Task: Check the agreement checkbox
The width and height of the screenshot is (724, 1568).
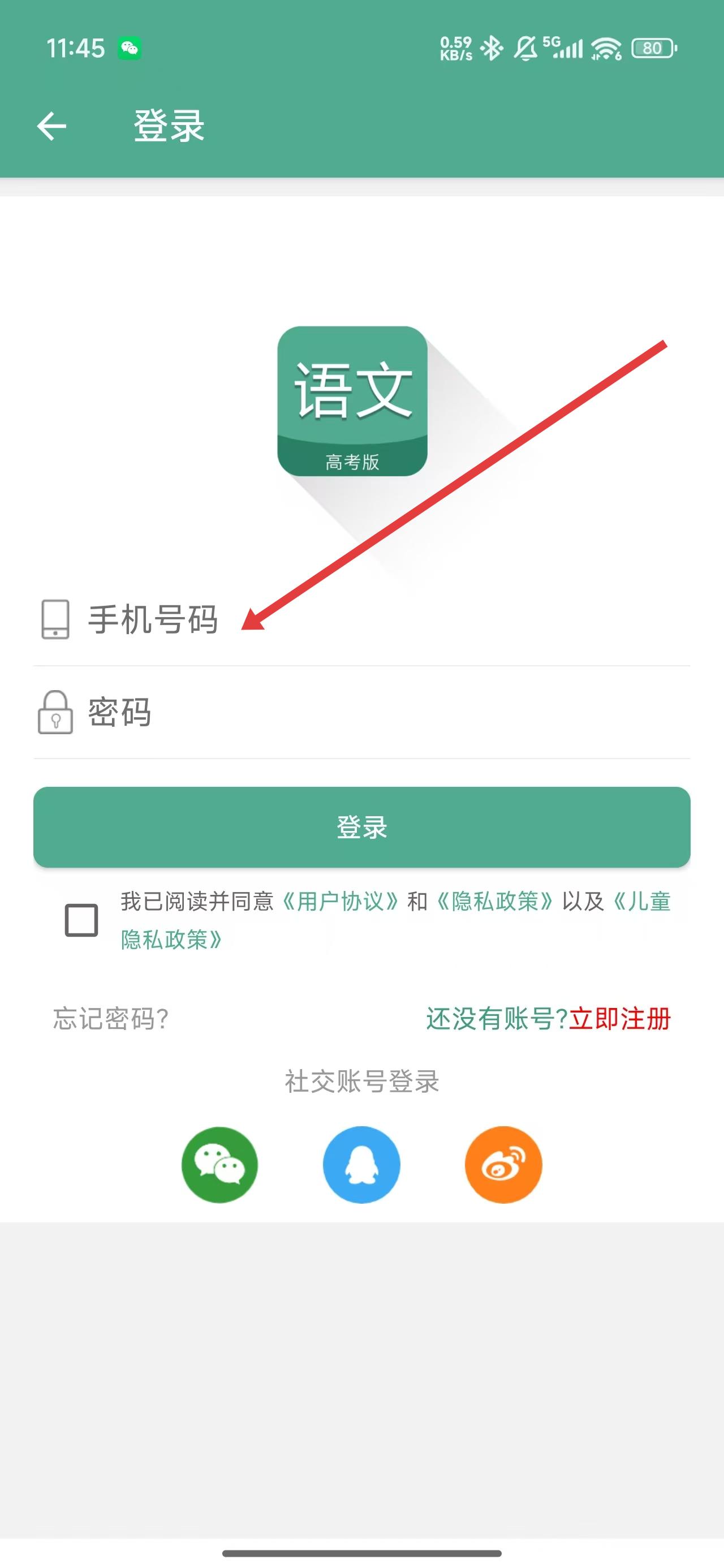Action: pyautogui.click(x=81, y=920)
